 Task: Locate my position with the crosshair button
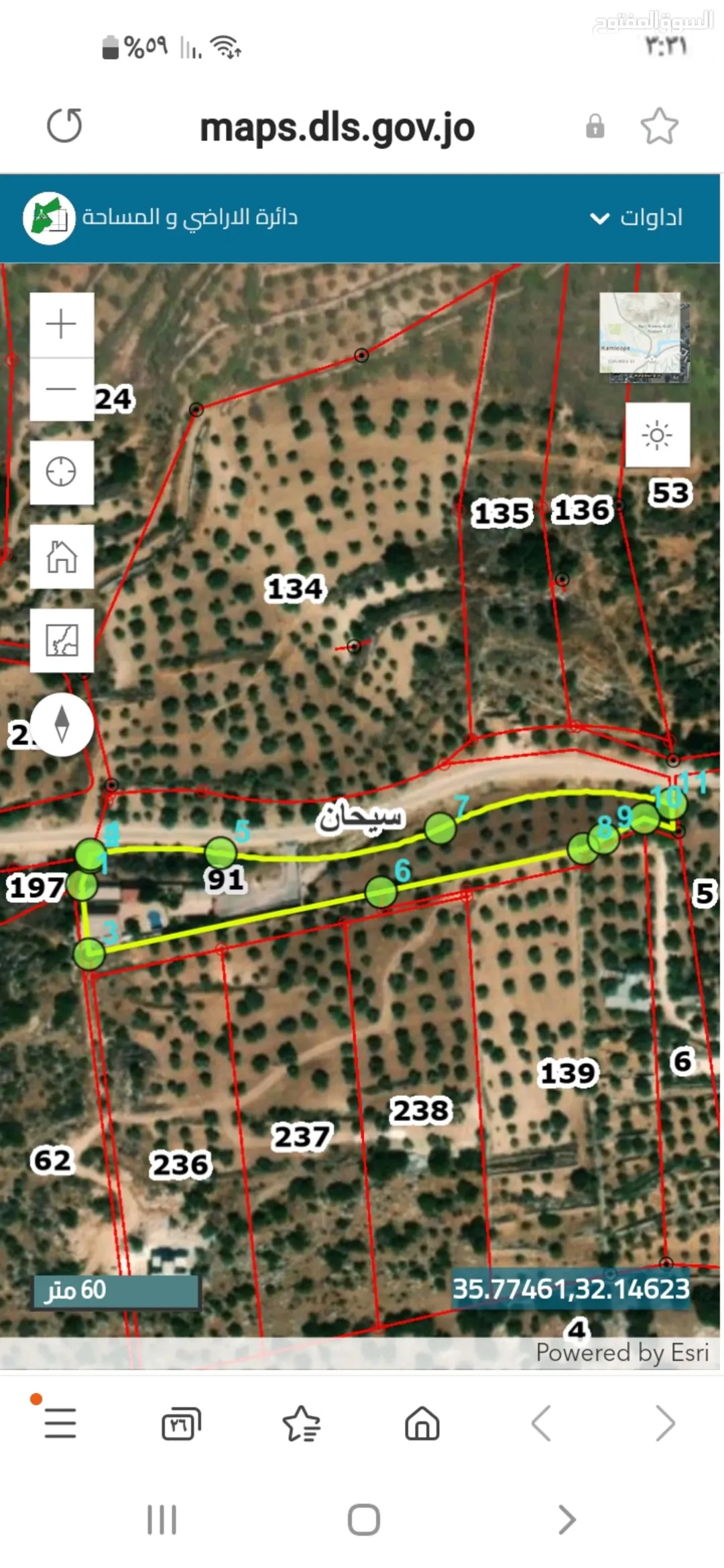62,472
